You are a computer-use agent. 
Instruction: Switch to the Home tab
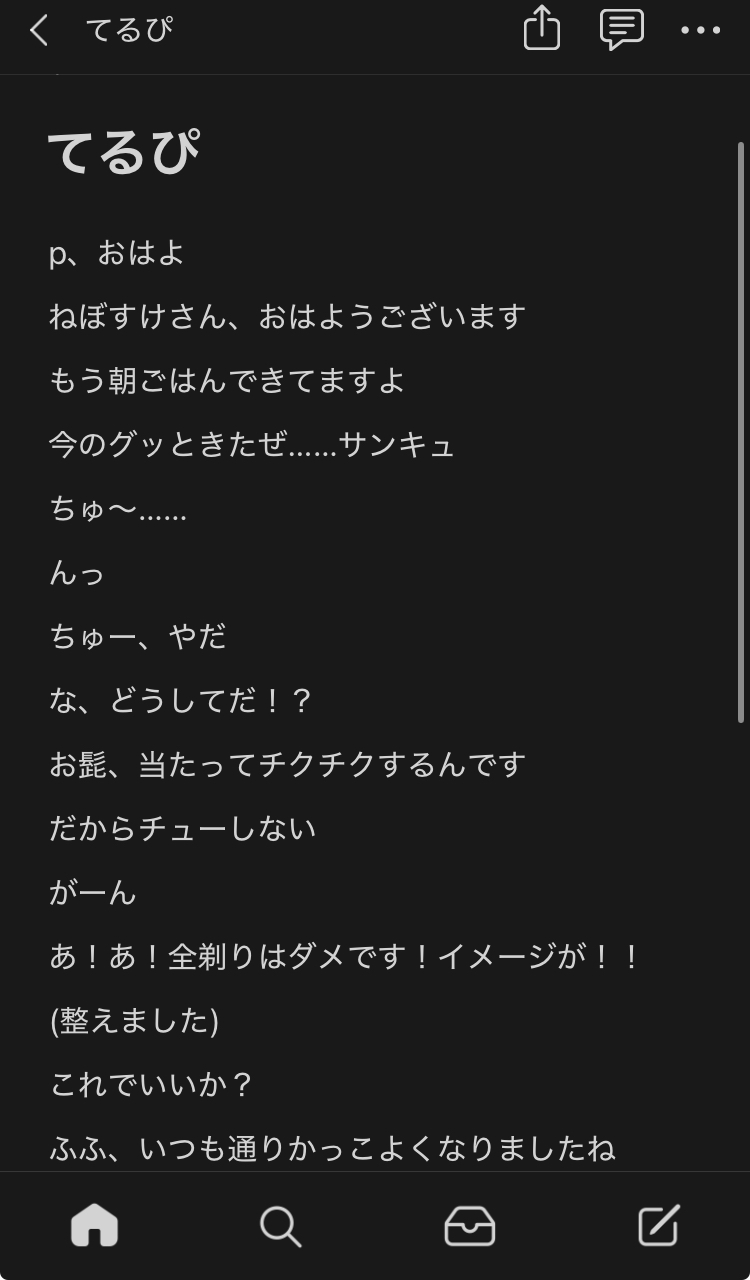94,1225
